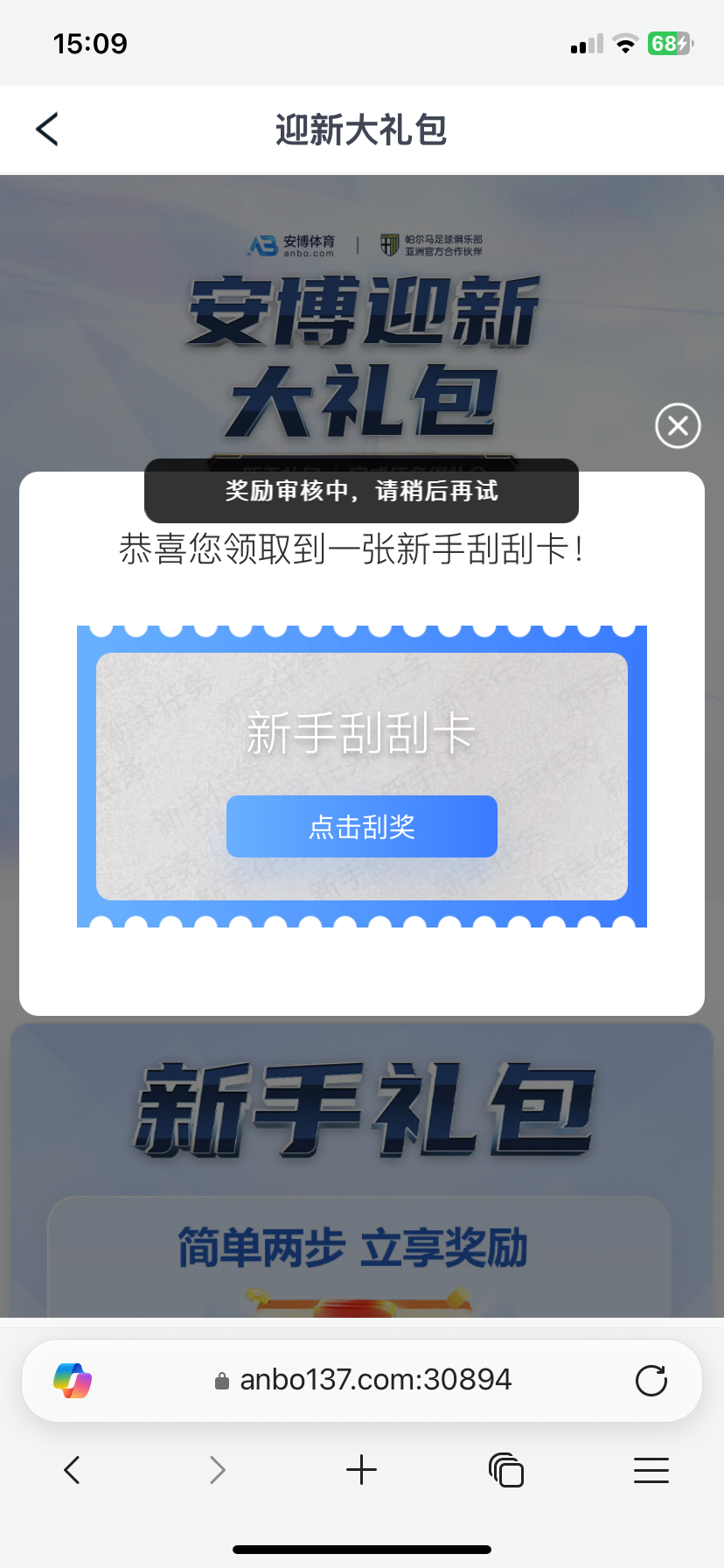The height and width of the screenshot is (1568, 724).
Task: Tap the anbo137.com address field
Action: pyautogui.click(x=363, y=1380)
